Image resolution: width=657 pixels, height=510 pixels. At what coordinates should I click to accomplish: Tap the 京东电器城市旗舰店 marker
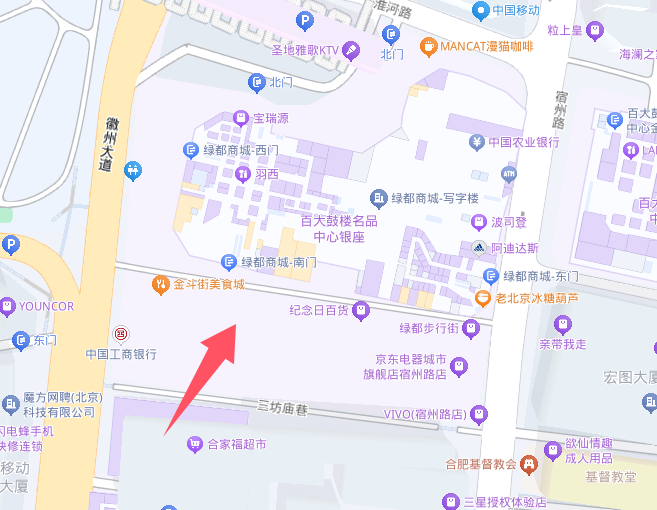(459, 366)
